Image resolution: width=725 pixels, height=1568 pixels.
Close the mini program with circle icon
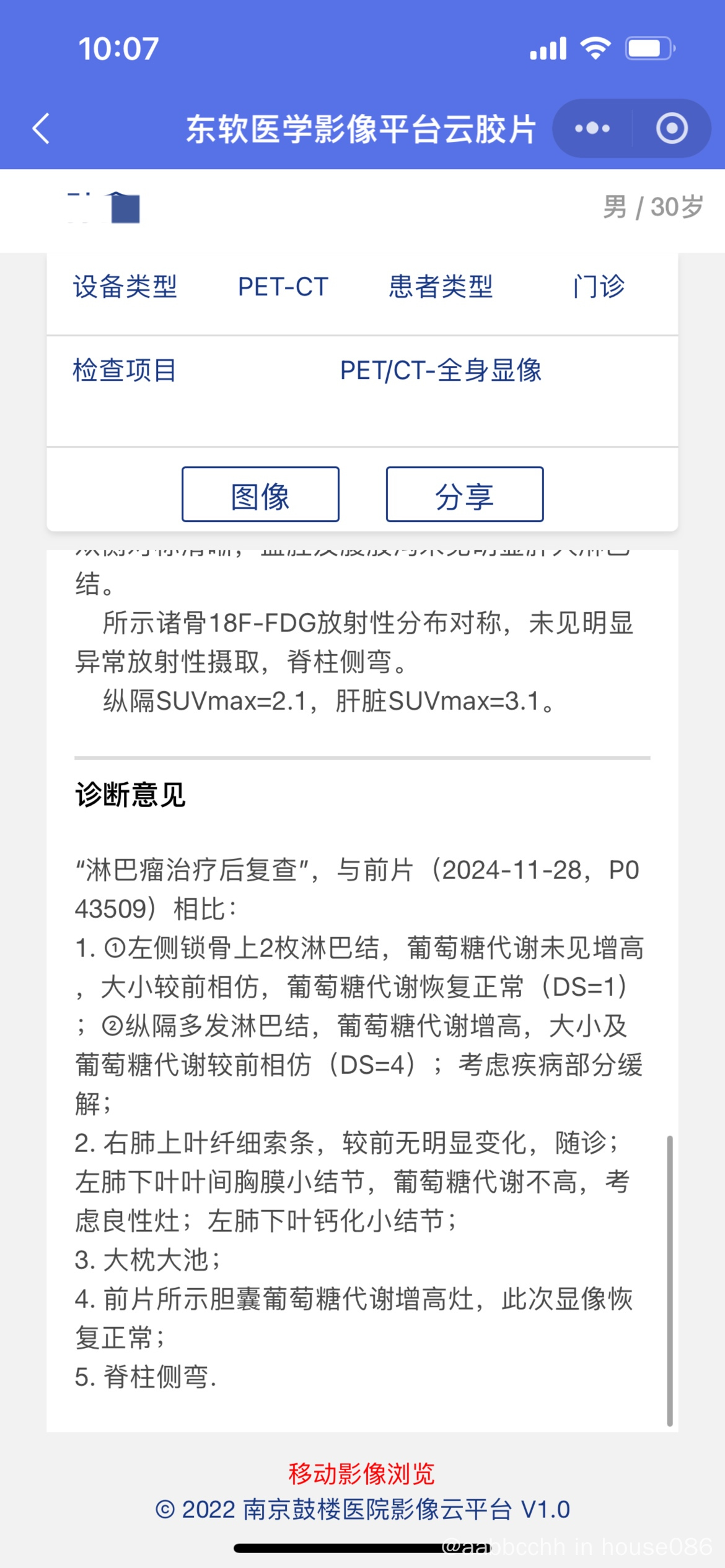tap(672, 128)
